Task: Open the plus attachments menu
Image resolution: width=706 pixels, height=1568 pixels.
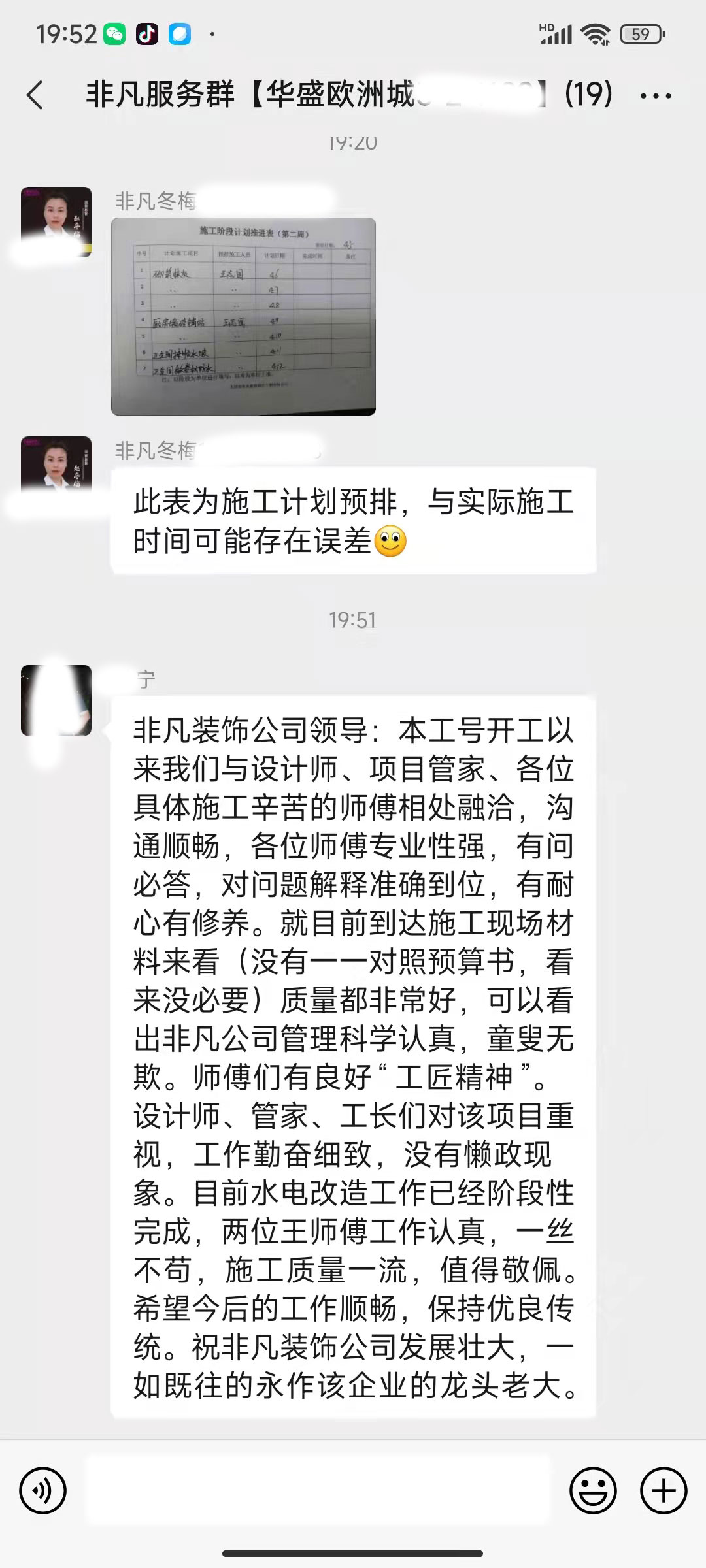Action: click(x=664, y=1490)
